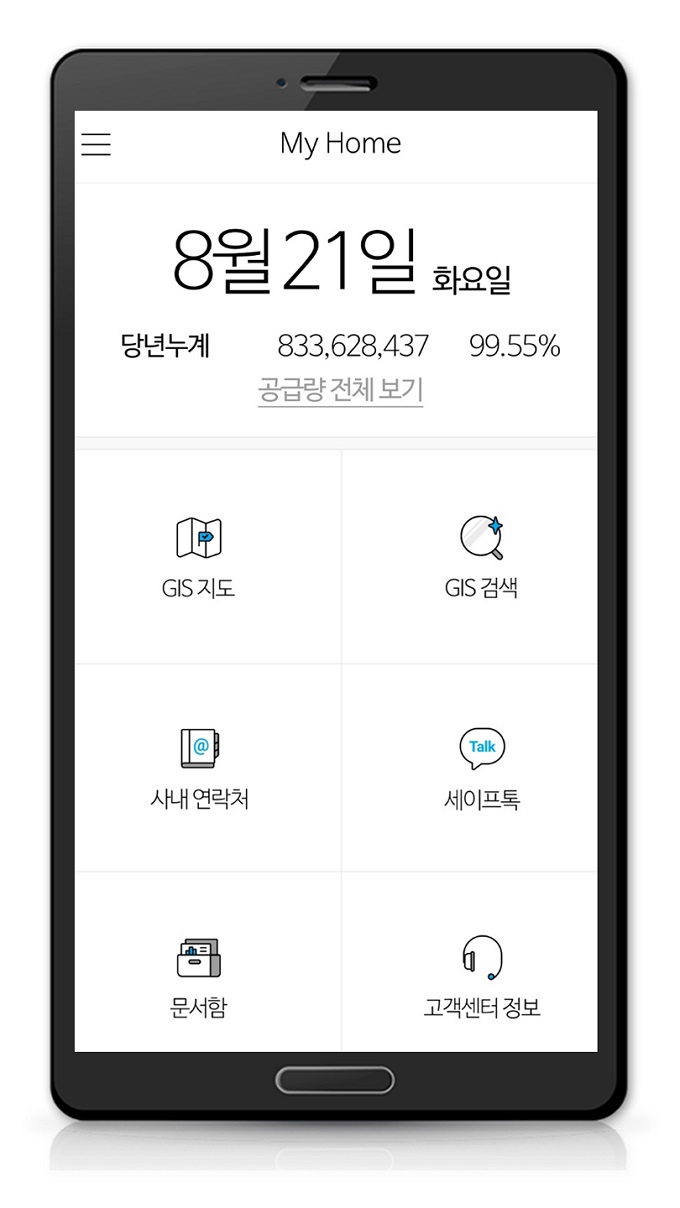This screenshot has width=680, height=1208.
Task: Open the hamburger drawer menu
Action: (96, 144)
